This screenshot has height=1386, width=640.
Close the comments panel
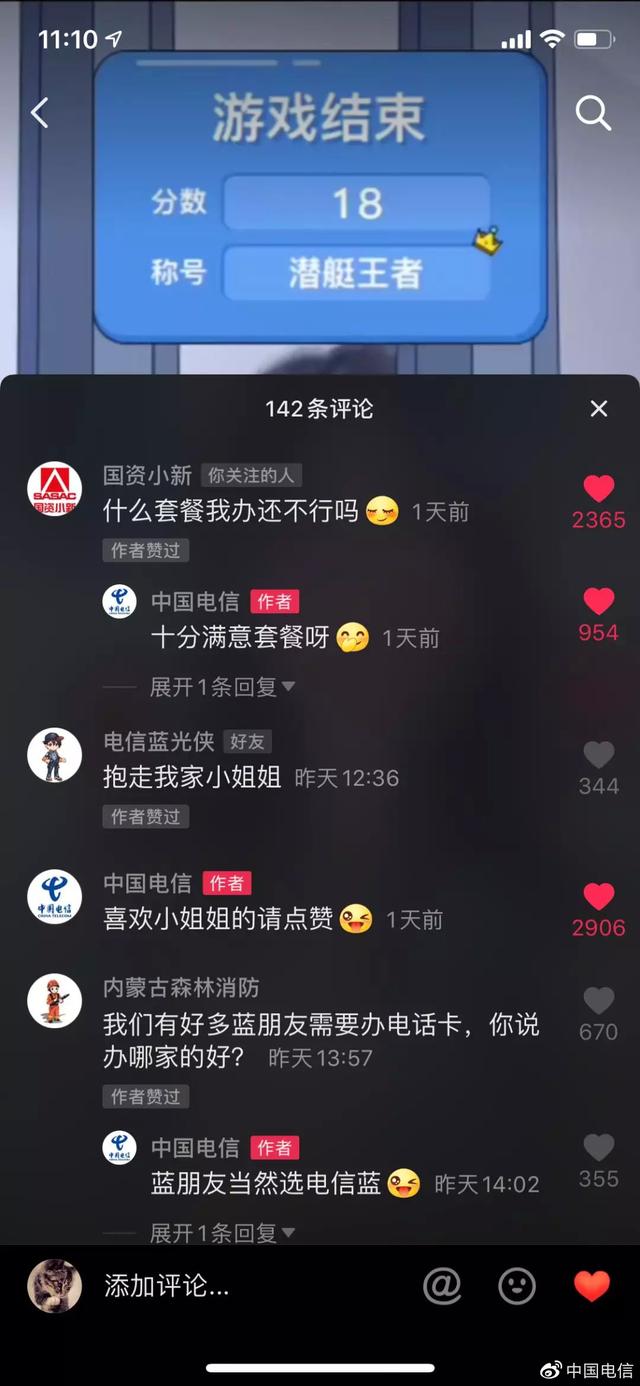(x=599, y=408)
